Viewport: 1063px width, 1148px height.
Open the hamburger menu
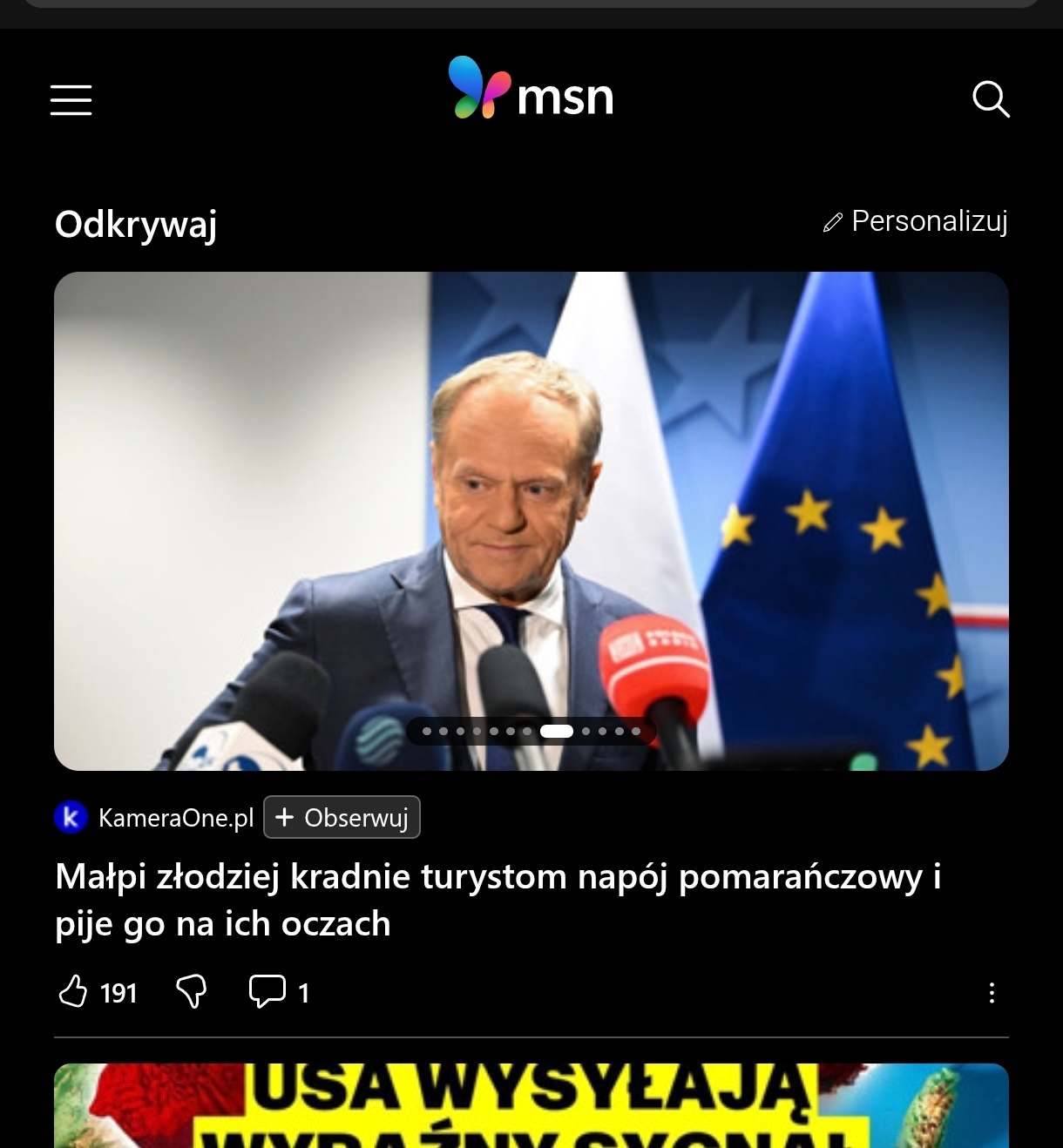click(x=71, y=100)
